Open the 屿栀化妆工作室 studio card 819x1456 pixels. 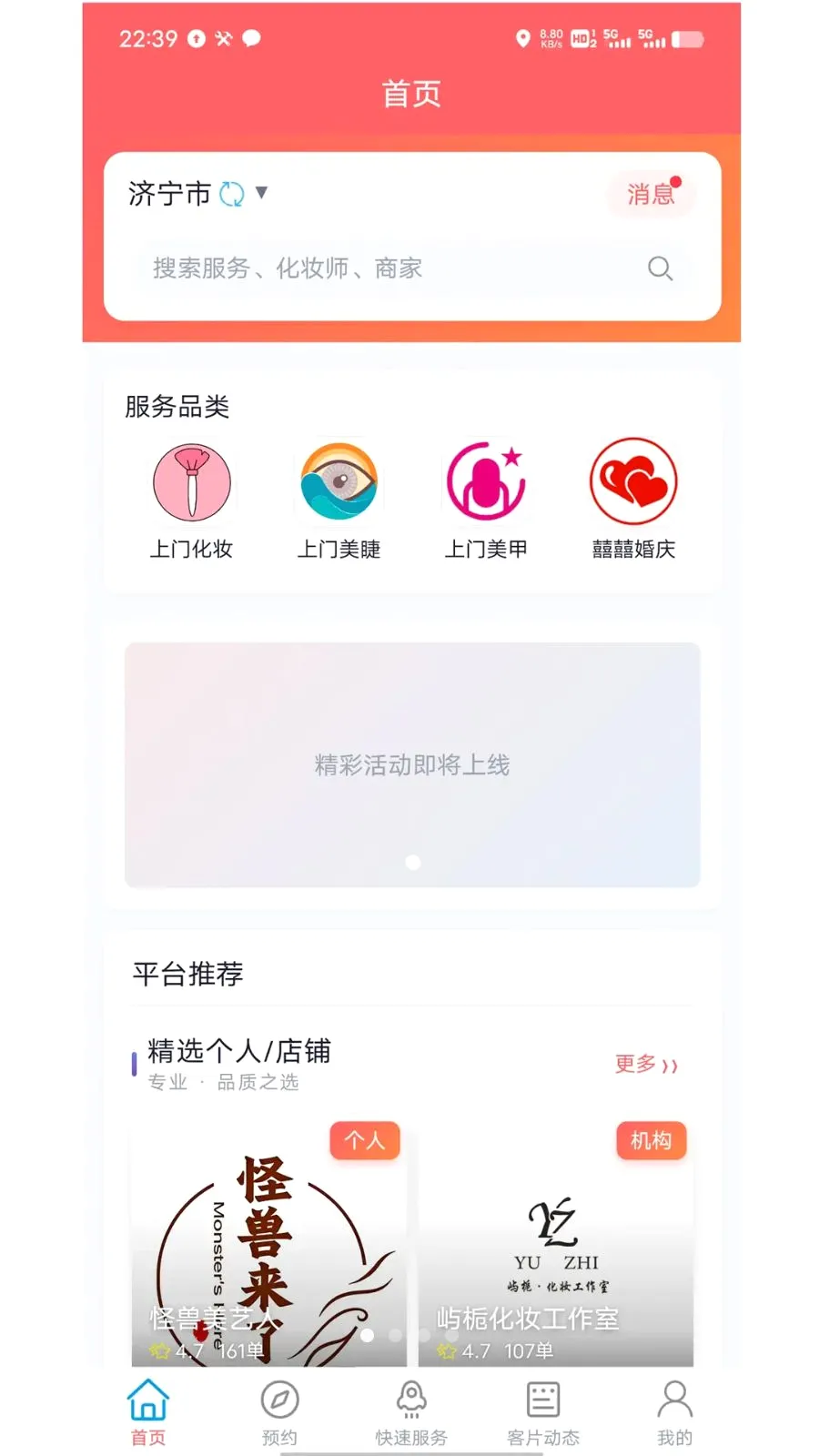(556, 1245)
